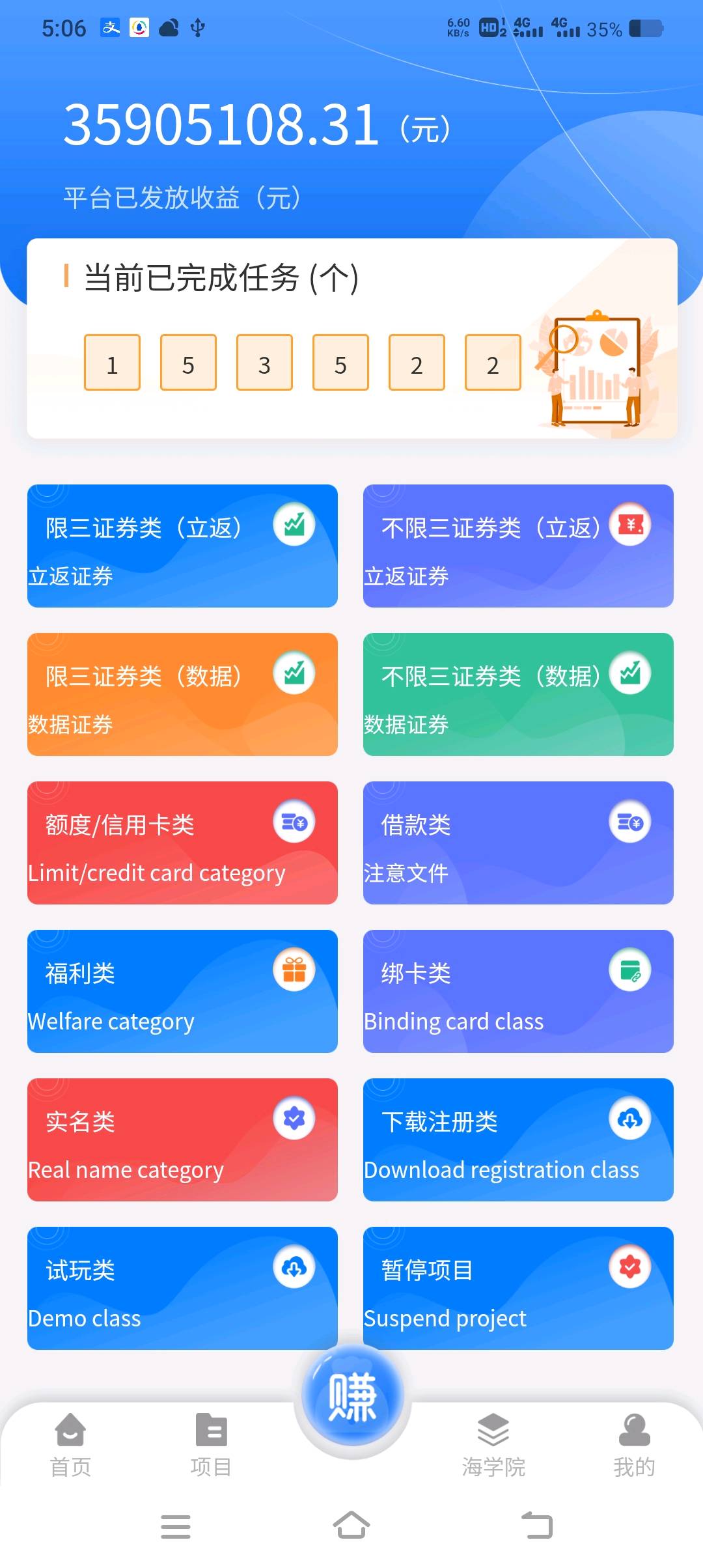Open the Limit/credit card category

pyautogui.click(x=182, y=843)
